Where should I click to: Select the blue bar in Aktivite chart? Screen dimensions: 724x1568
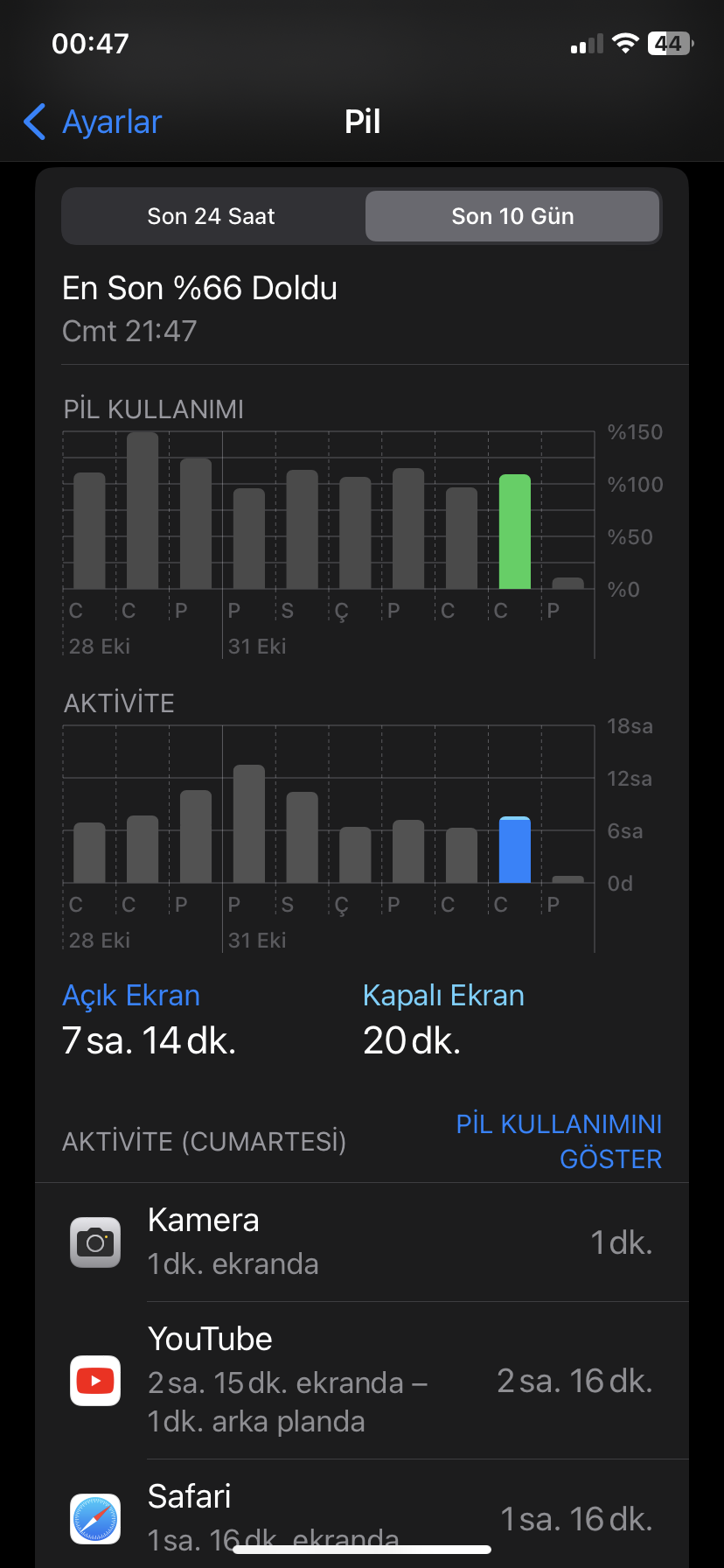point(515,850)
